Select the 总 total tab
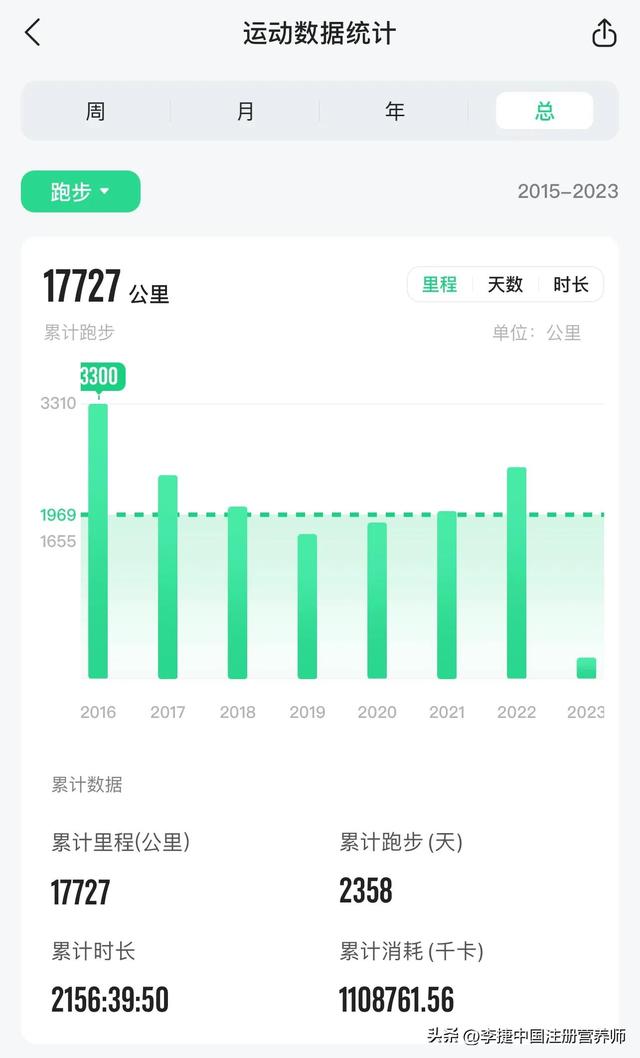The width and height of the screenshot is (640, 1058). pyautogui.click(x=544, y=111)
